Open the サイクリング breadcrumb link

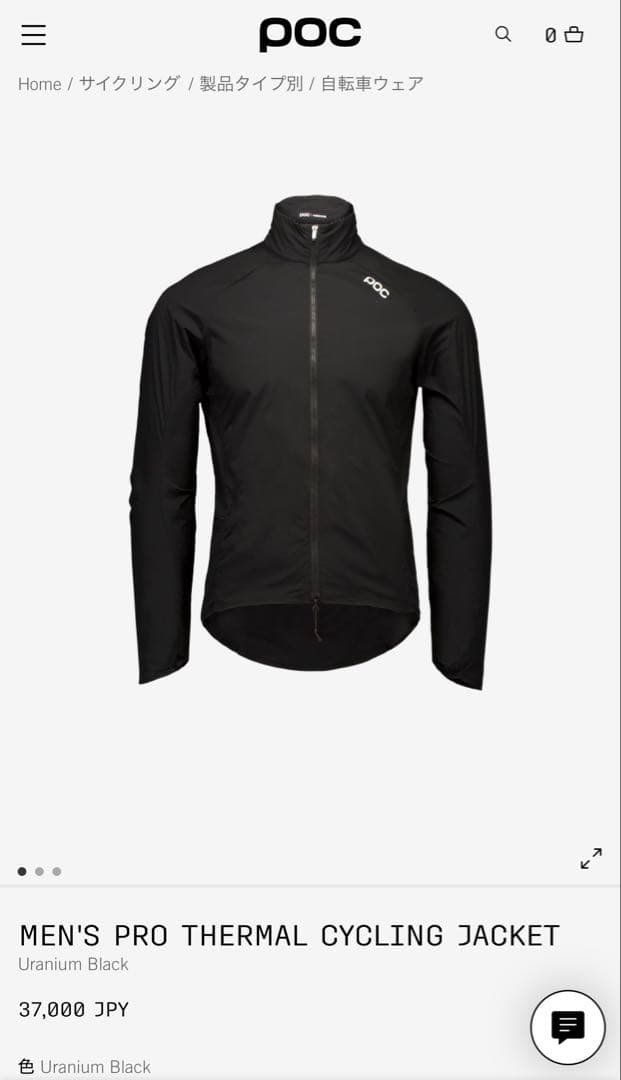click(x=130, y=84)
